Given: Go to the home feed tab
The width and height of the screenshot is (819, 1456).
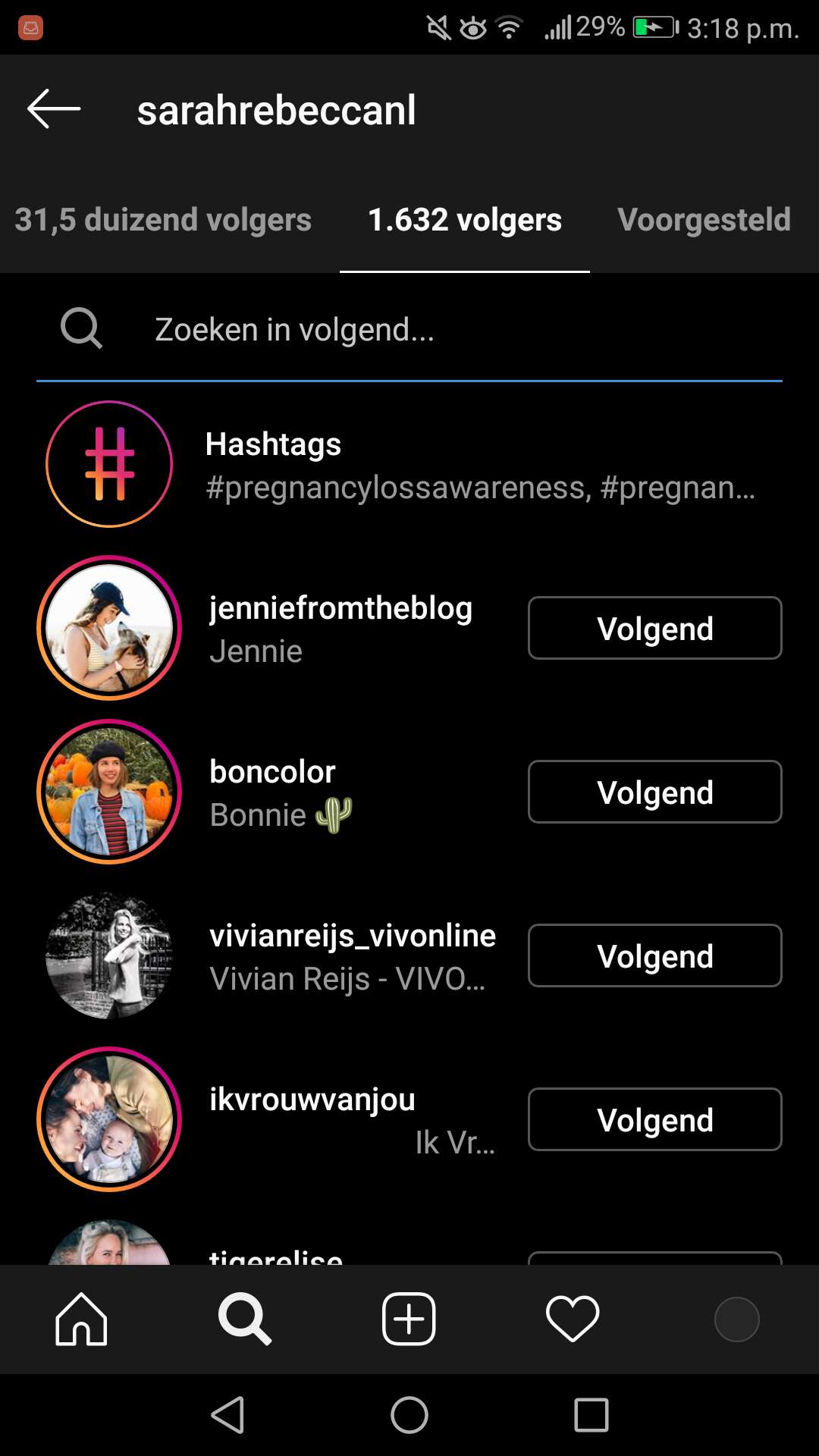Looking at the screenshot, I should coord(81,1319).
